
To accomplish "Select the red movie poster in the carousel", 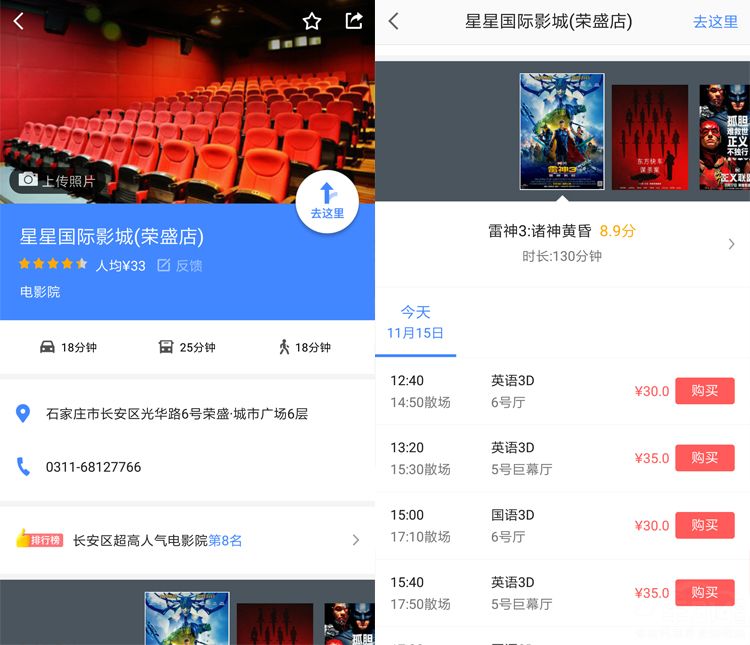I will tap(650, 136).
